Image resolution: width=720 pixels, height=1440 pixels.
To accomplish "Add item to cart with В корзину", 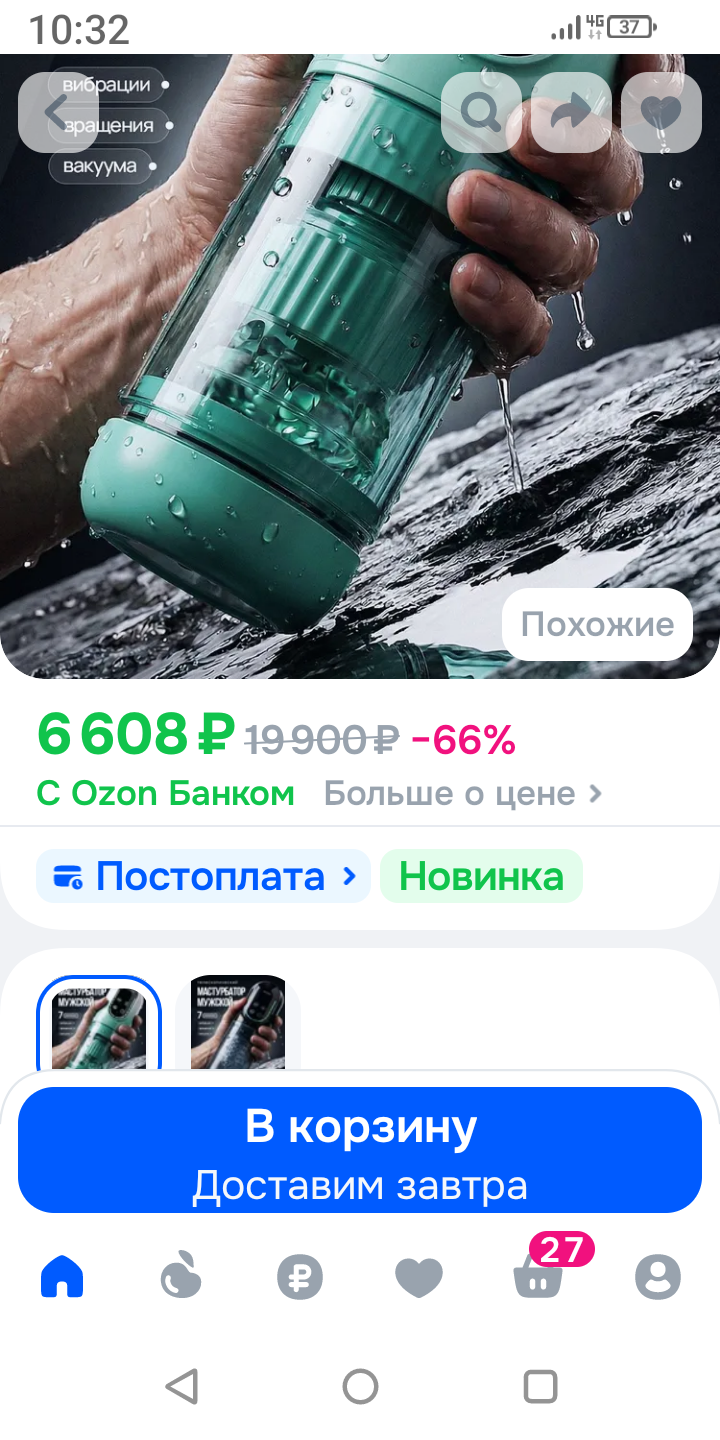I will click(360, 1150).
